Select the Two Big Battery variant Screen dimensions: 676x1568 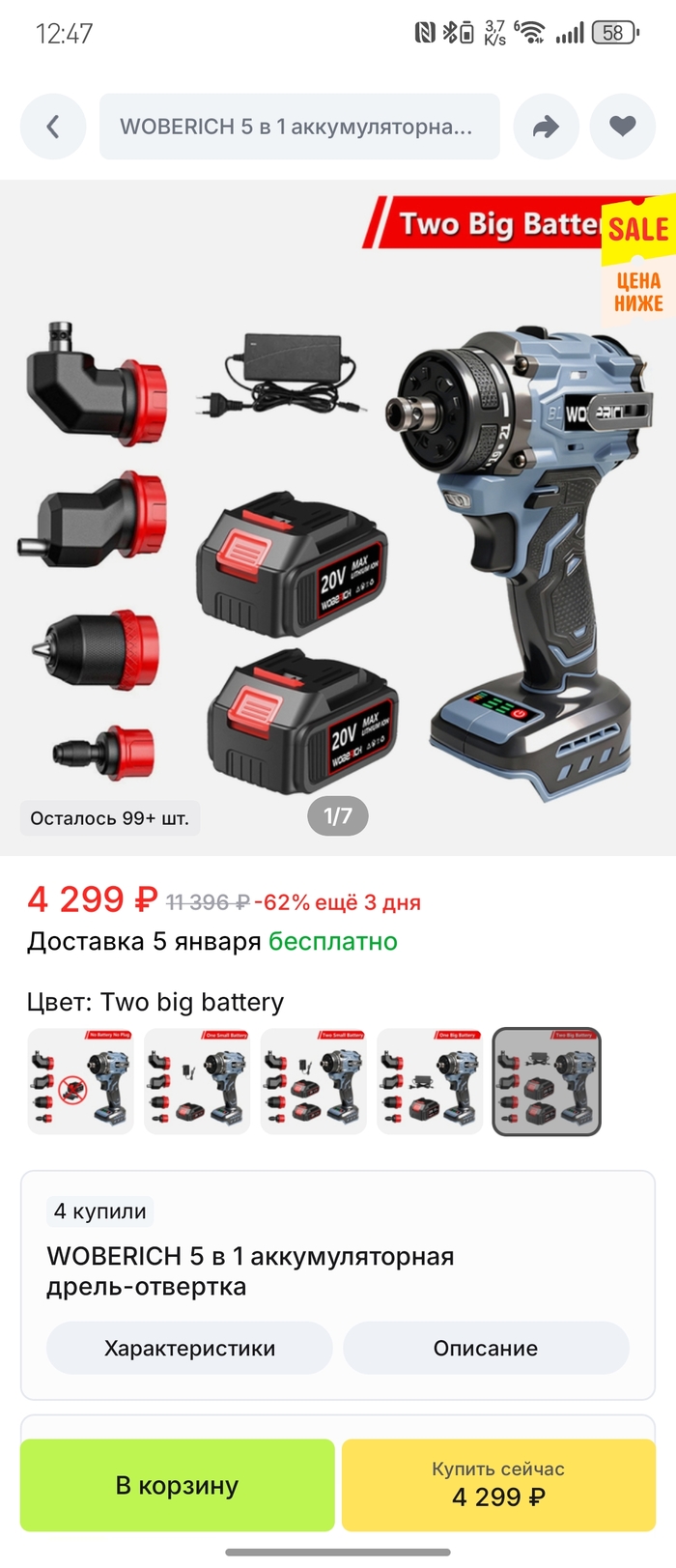pyautogui.click(x=547, y=1081)
